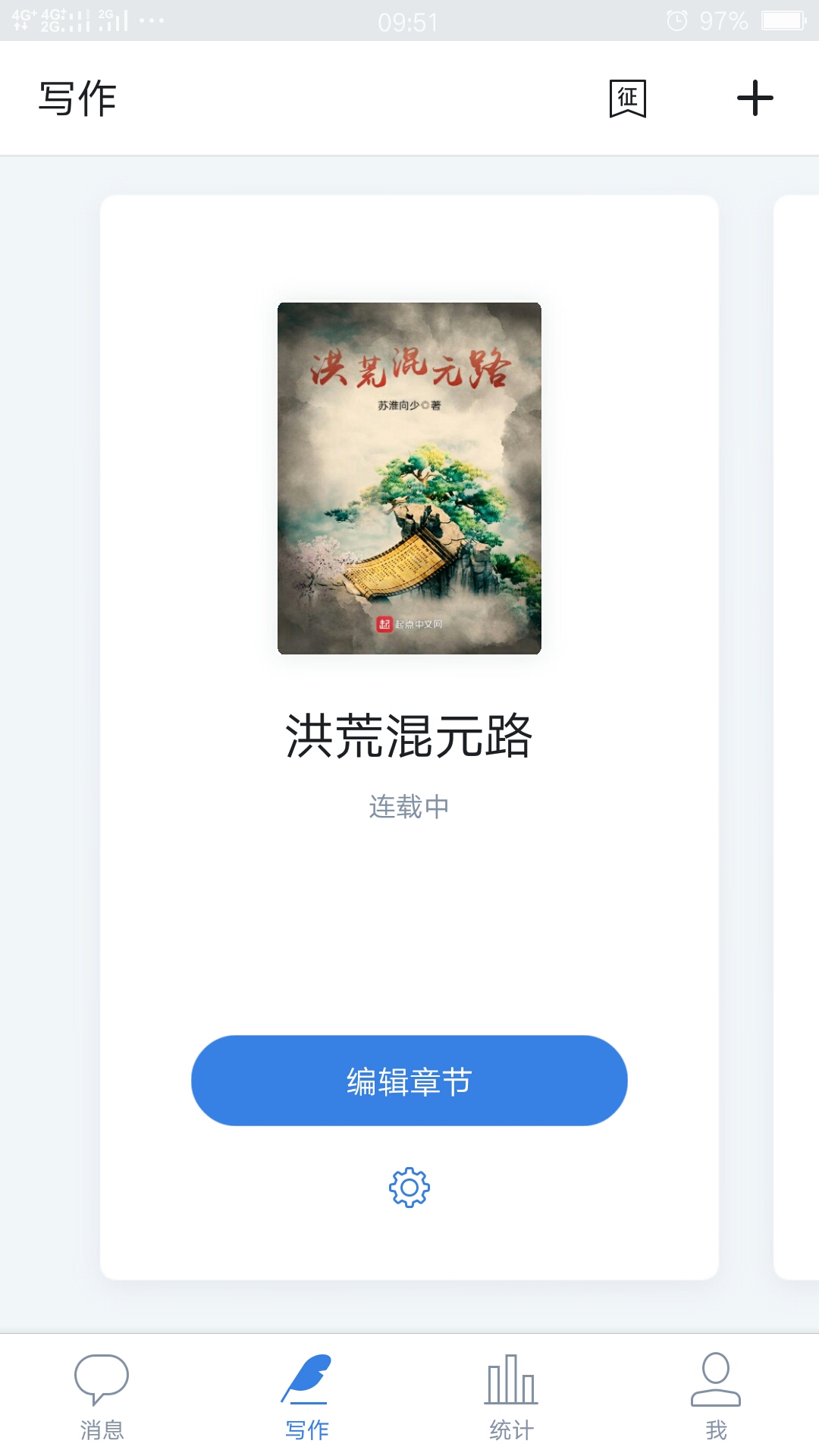Select the 写作 tab

306,1395
